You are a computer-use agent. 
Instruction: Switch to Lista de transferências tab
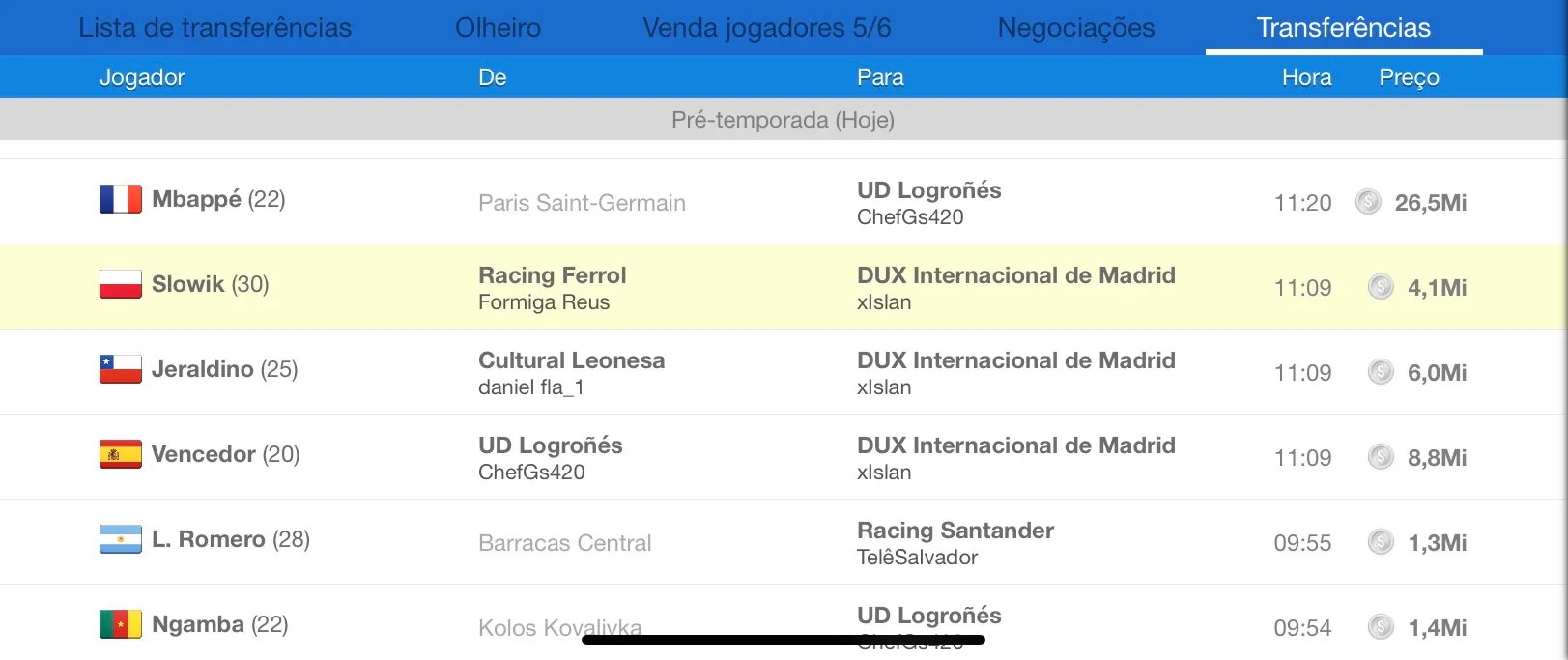(x=214, y=27)
